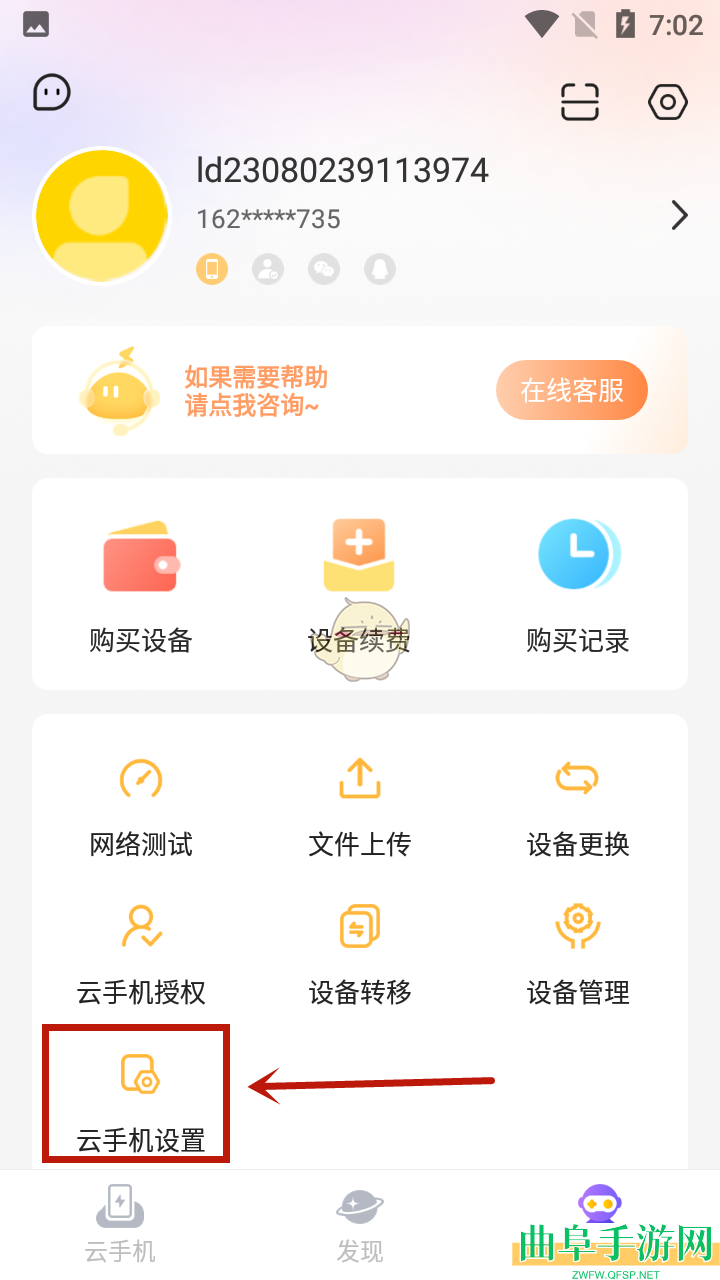Open the 设备管理 management icon
Viewport: 720px width, 1280px height.
coord(578,926)
